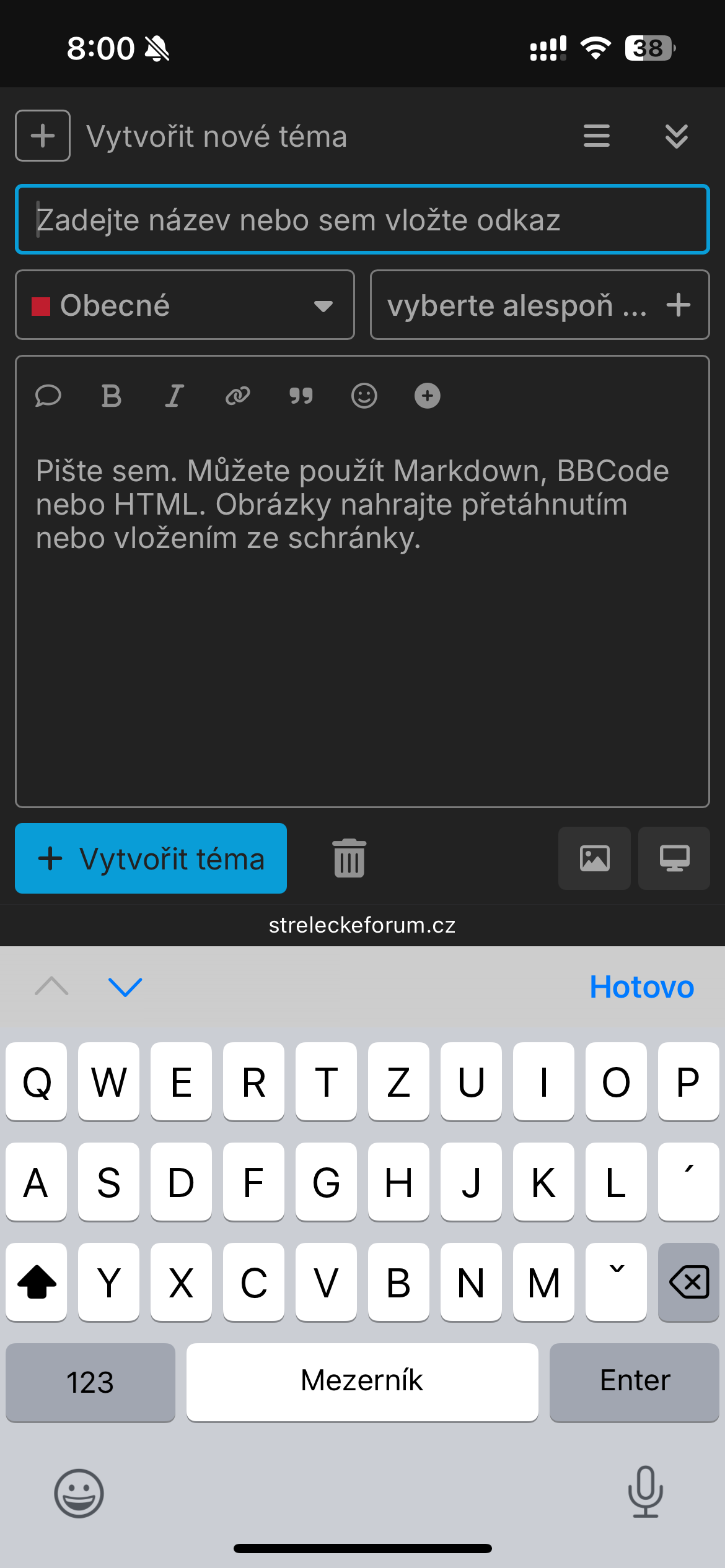Open the Obecné category dropdown

(x=185, y=305)
